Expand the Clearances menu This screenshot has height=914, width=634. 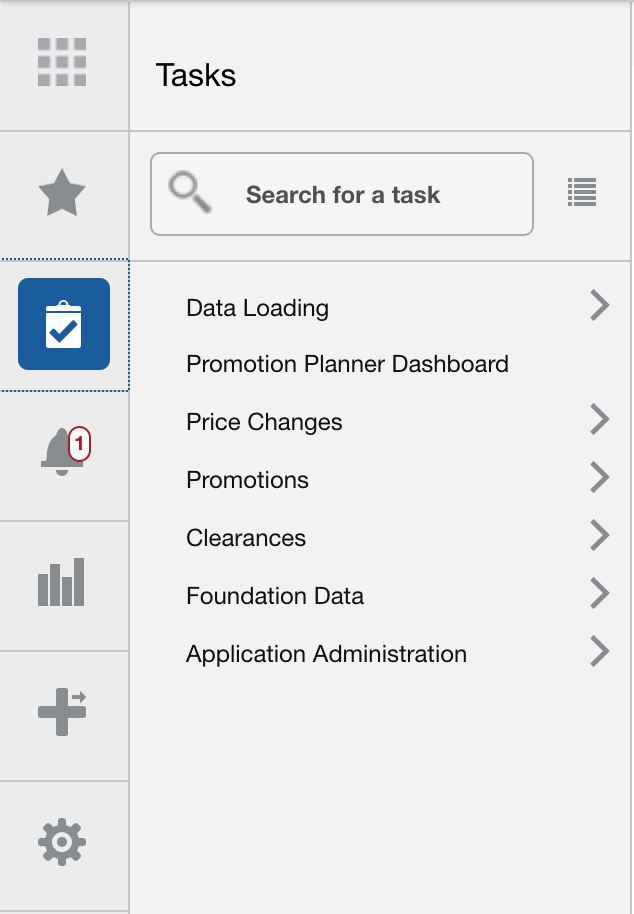pyautogui.click(x=246, y=538)
